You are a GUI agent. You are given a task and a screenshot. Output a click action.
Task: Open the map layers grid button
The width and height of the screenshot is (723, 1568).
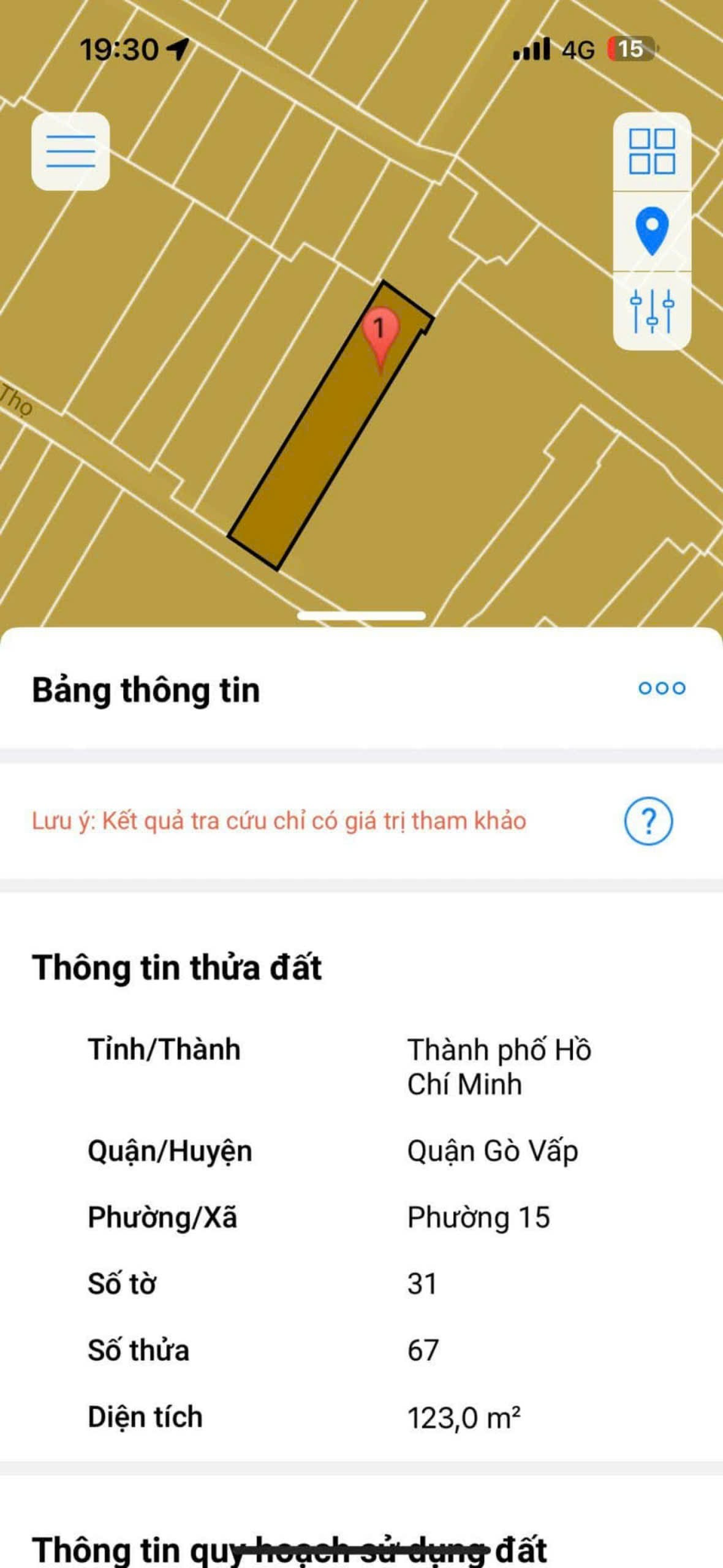pos(652,151)
